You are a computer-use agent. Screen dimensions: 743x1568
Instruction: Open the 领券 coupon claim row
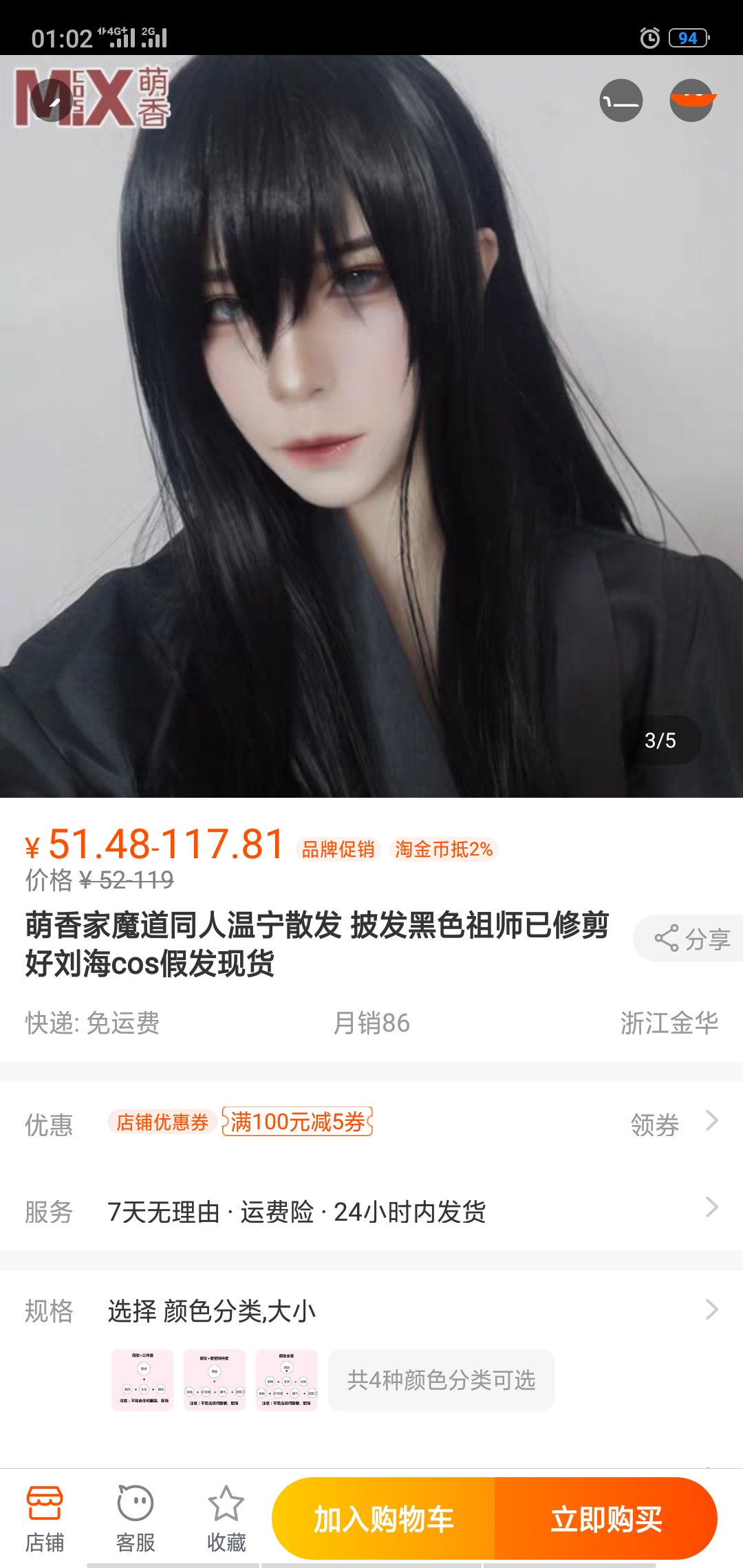673,1124
